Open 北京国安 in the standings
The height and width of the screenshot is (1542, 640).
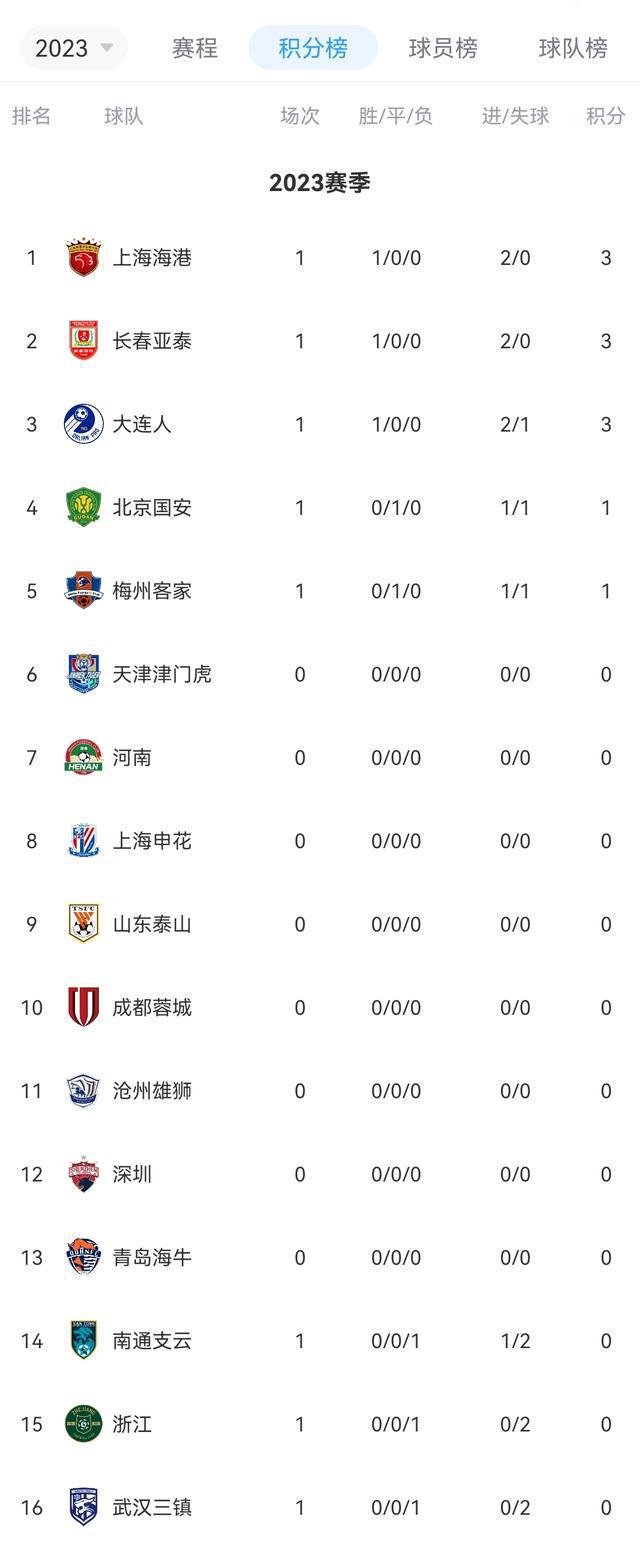pos(151,508)
